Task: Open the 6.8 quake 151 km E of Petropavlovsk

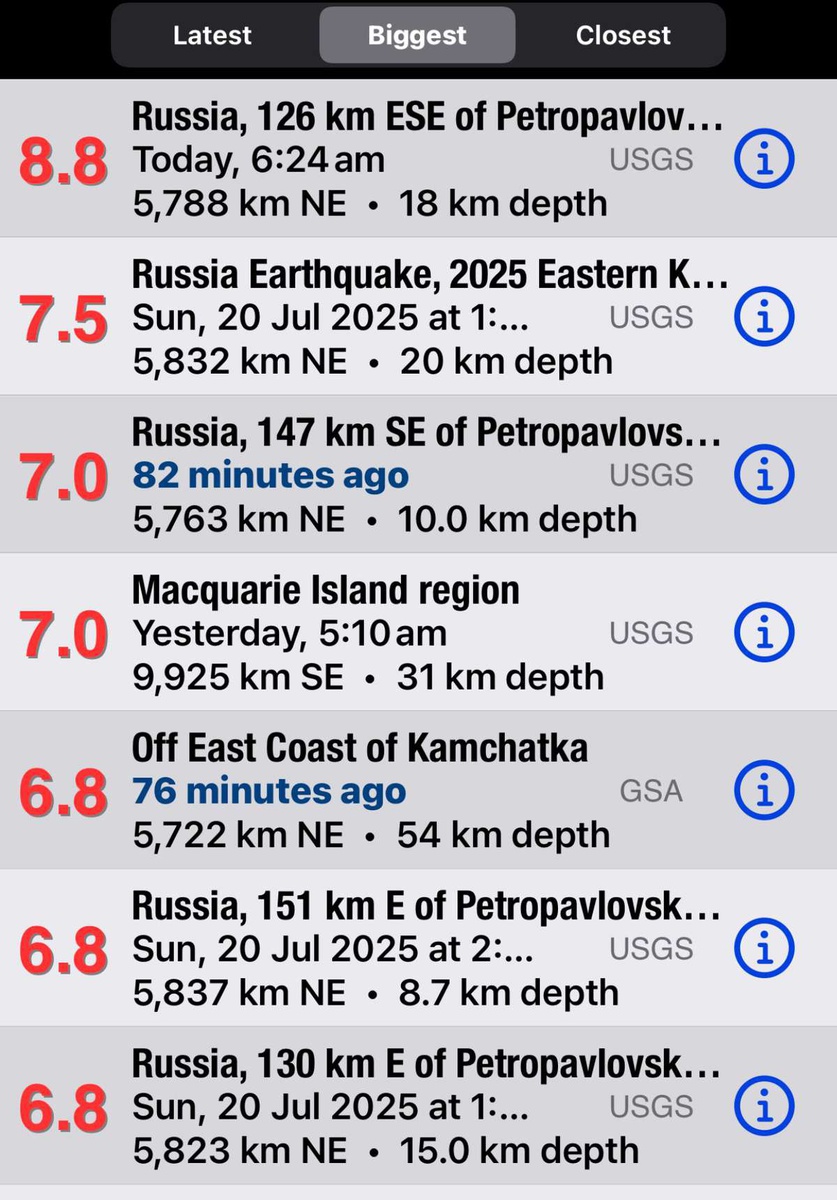Action: pos(400,948)
